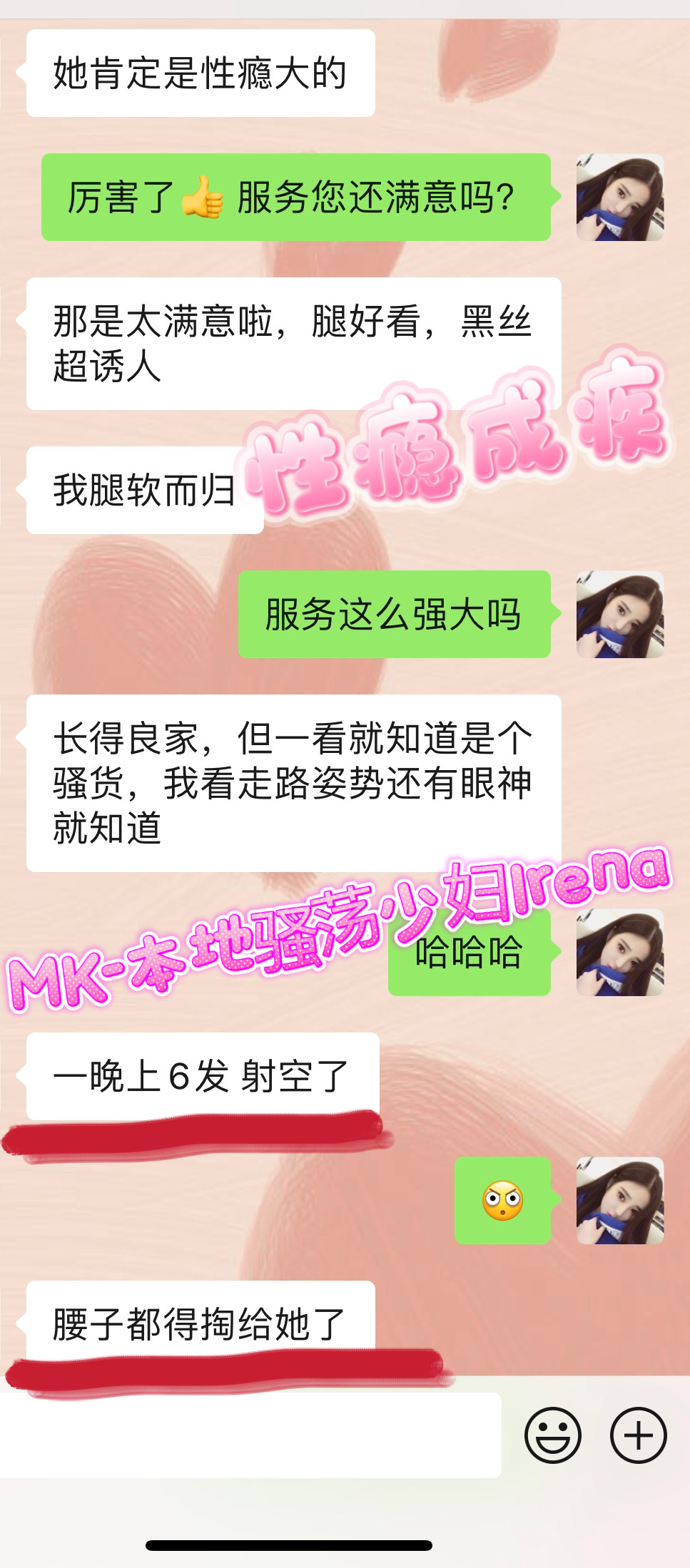Open the plus attachments menu
Image resolution: width=690 pixels, height=1568 pixels.
(x=639, y=1435)
